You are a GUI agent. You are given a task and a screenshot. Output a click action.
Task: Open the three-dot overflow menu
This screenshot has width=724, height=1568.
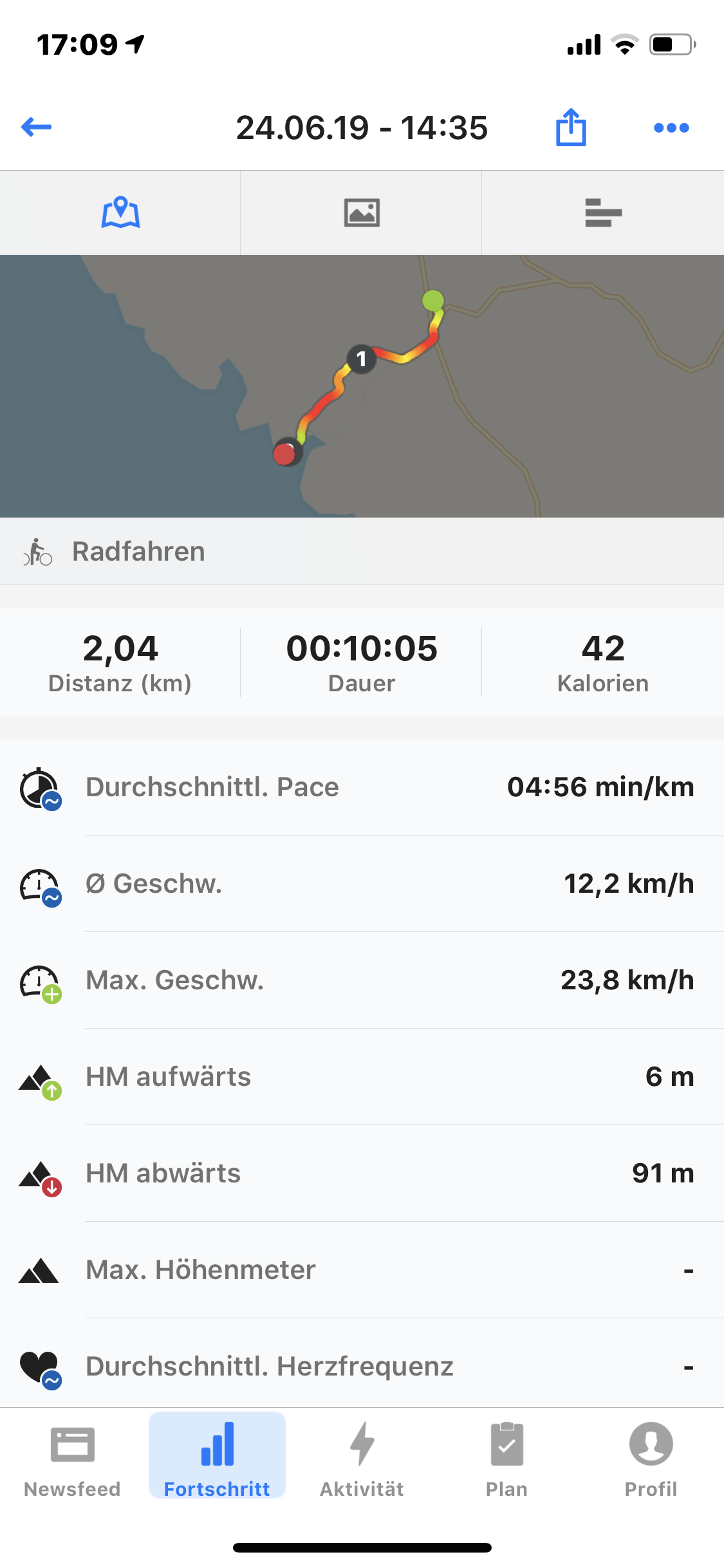click(x=671, y=127)
